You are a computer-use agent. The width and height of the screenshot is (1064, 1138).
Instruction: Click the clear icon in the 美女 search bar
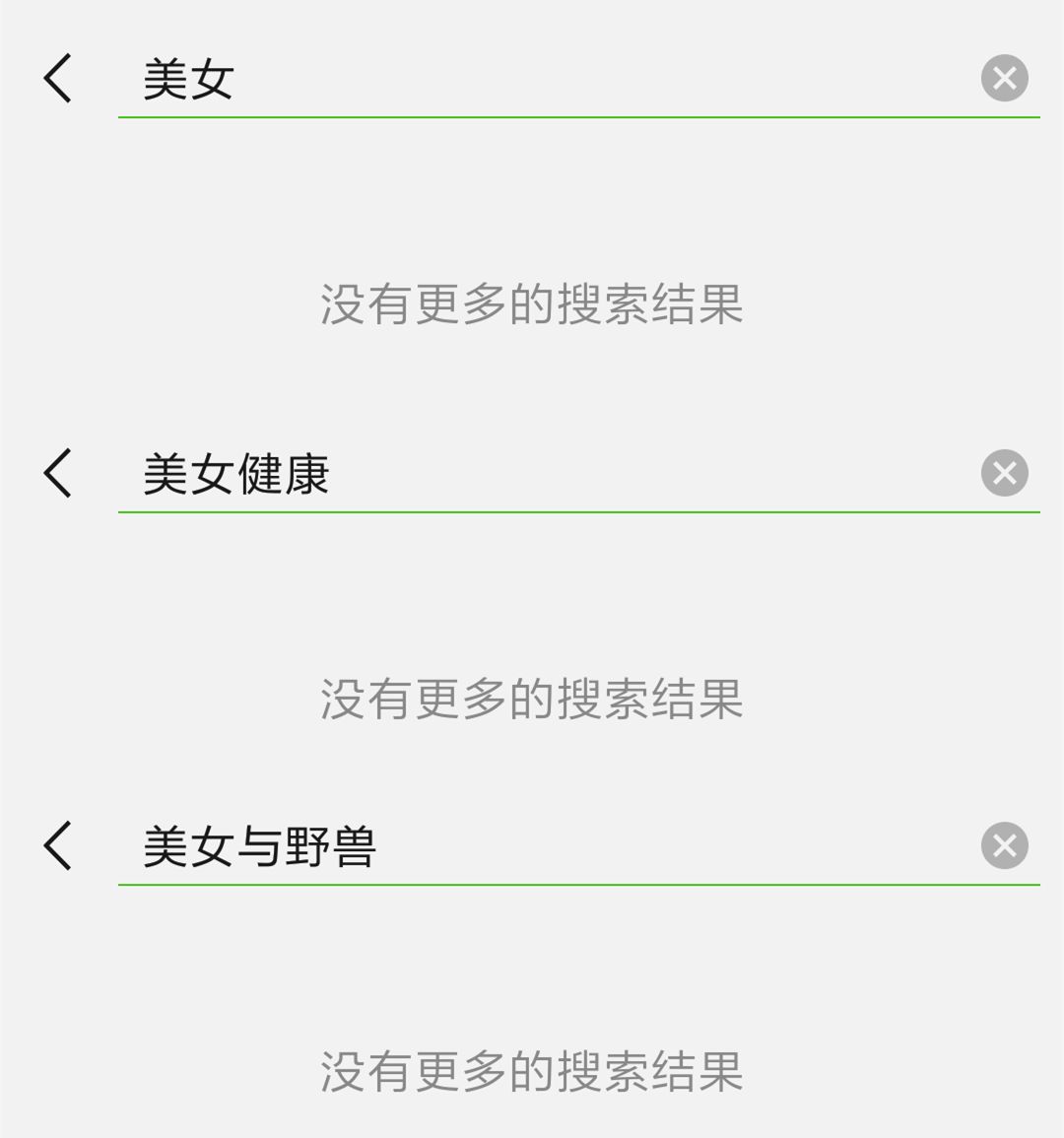click(1003, 78)
